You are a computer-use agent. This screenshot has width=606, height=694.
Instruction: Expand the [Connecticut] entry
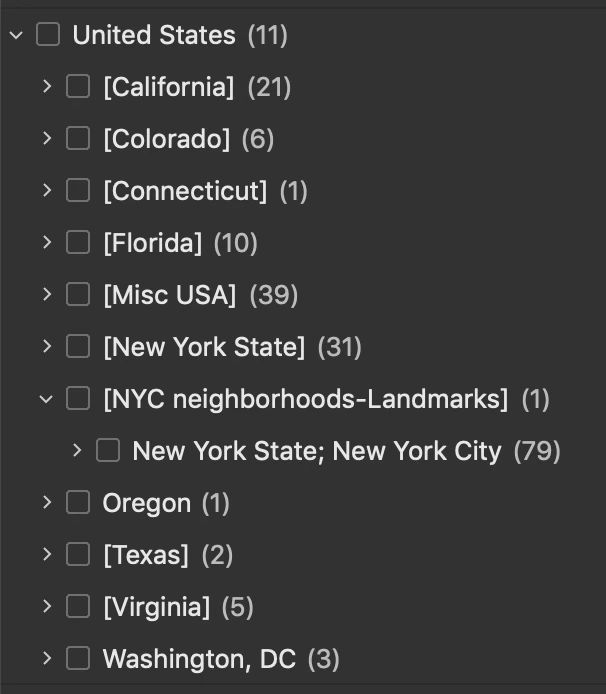[x=46, y=191]
